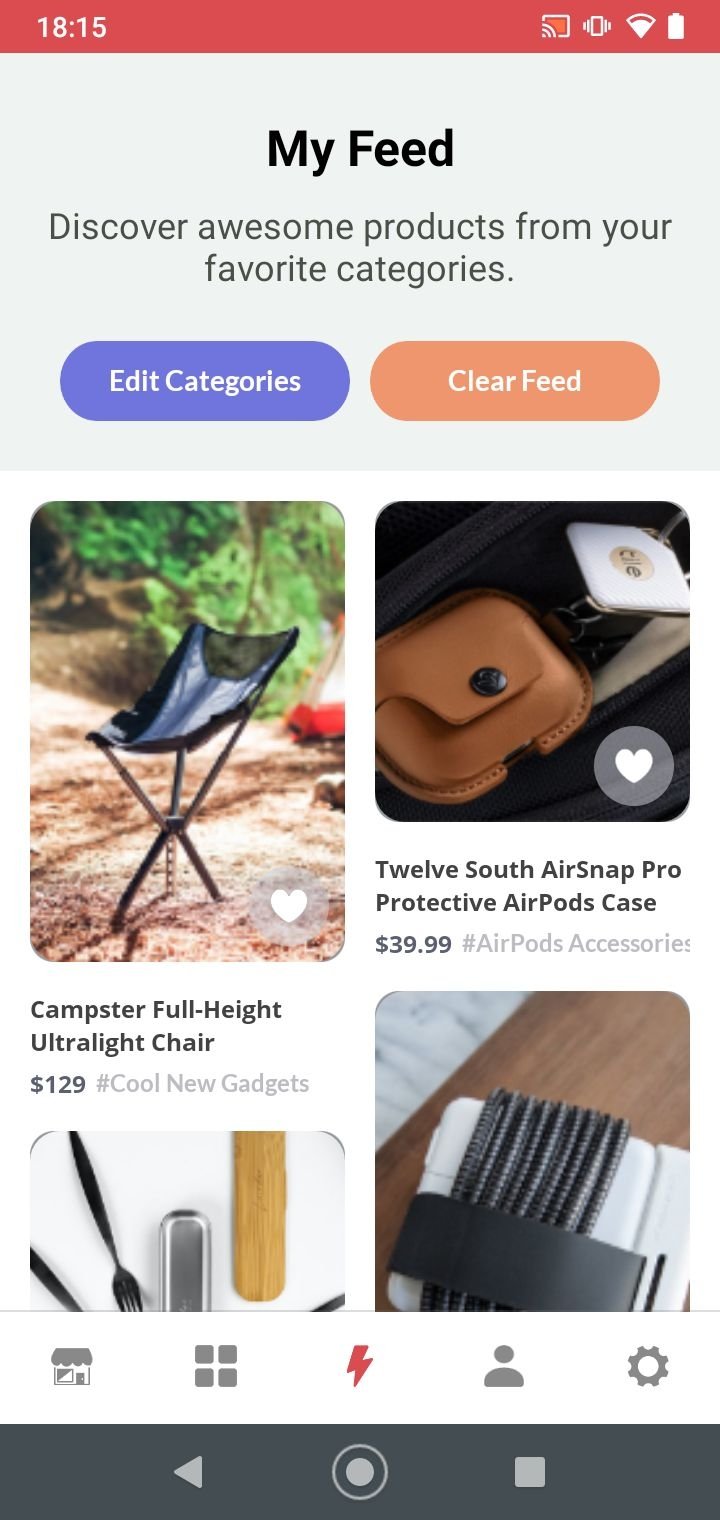The image size is (720, 1520).
Task: Tap the #Cool New Gadgets tag
Action: point(202,1084)
